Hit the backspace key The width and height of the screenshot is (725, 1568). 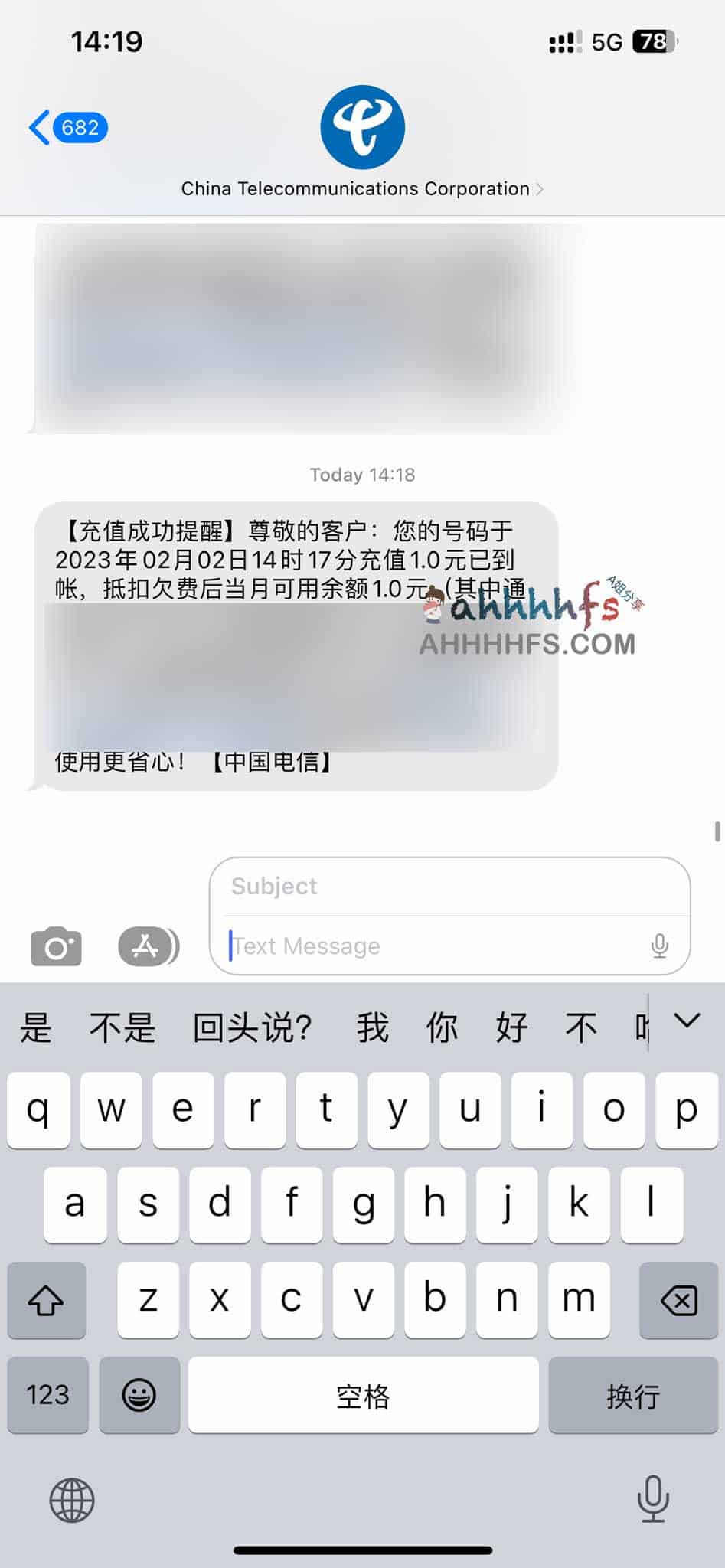click(678, 1300)
